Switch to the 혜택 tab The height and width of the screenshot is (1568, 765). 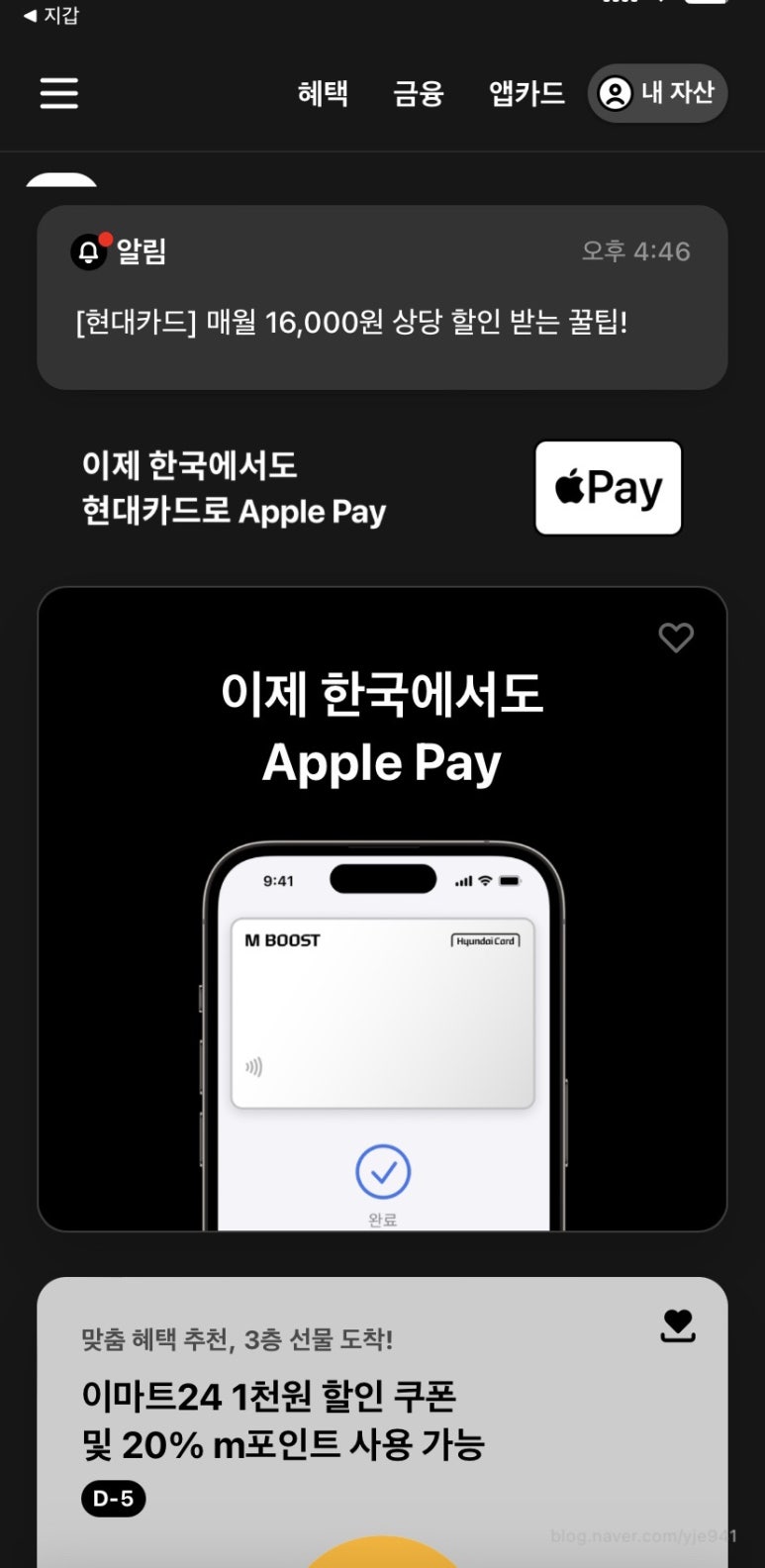(323, 94)
